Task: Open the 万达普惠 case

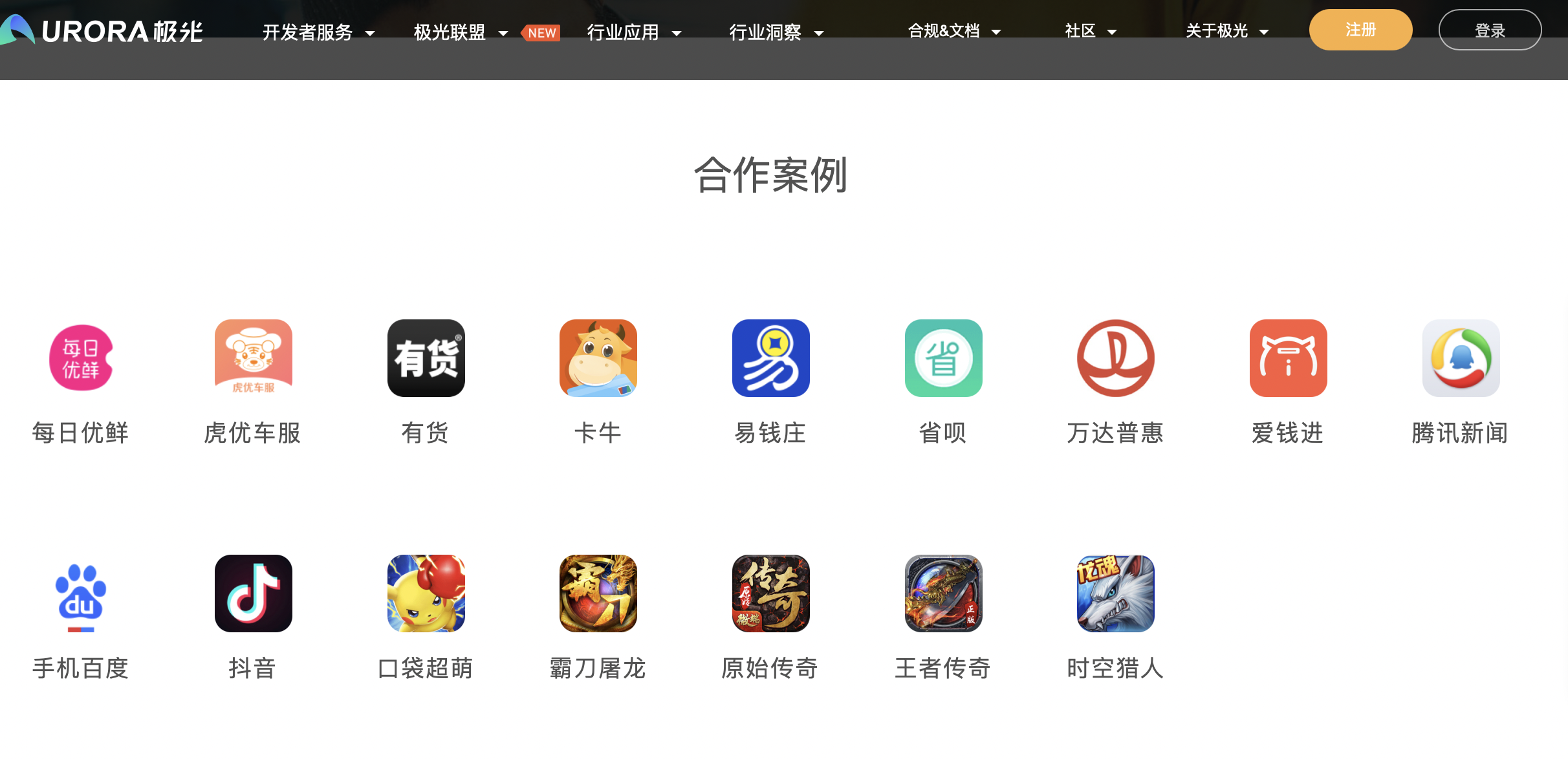Action: (1115, 358)
